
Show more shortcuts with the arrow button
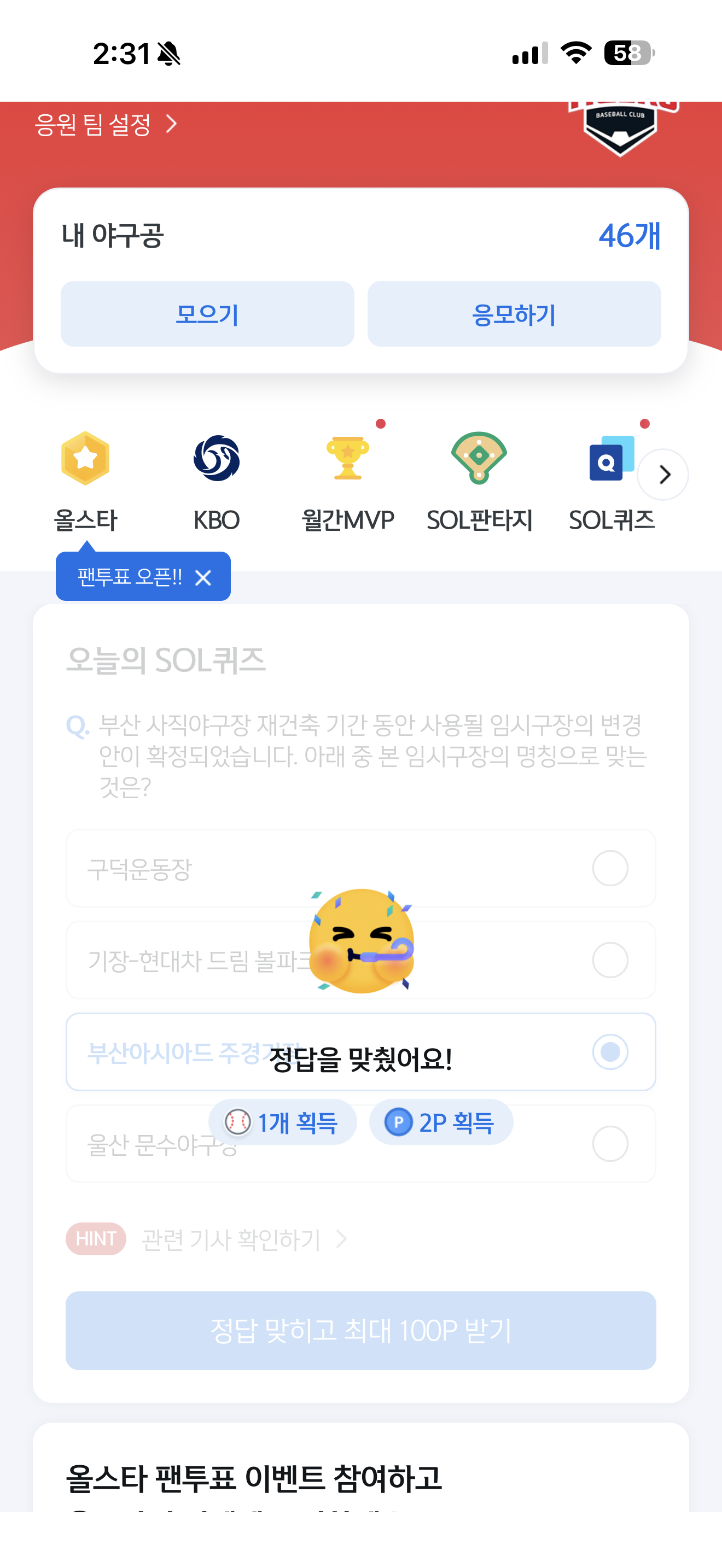[x=663, y=475]
